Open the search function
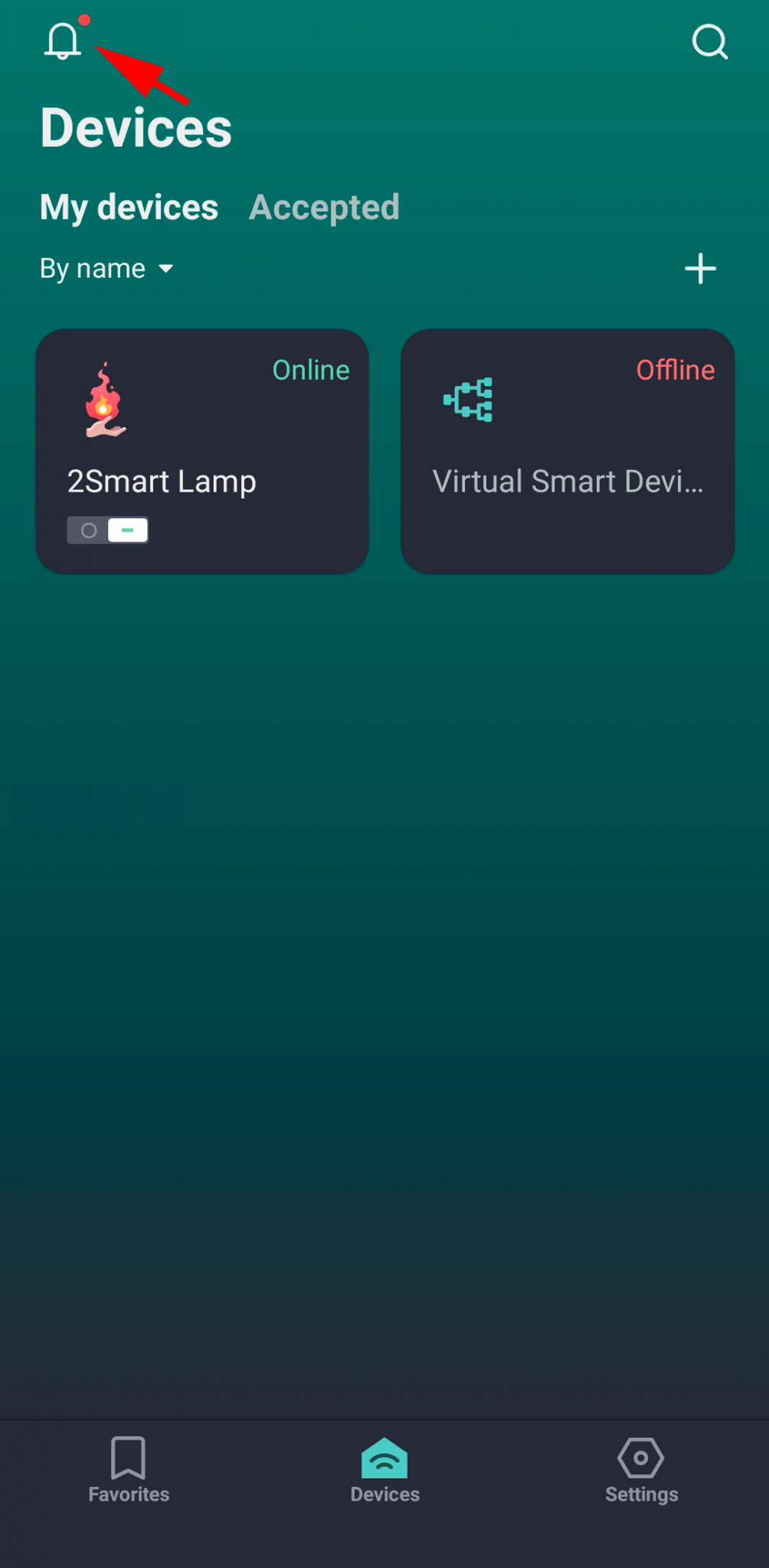This screenshot has height=1568, width=769. tap(709, 42)
